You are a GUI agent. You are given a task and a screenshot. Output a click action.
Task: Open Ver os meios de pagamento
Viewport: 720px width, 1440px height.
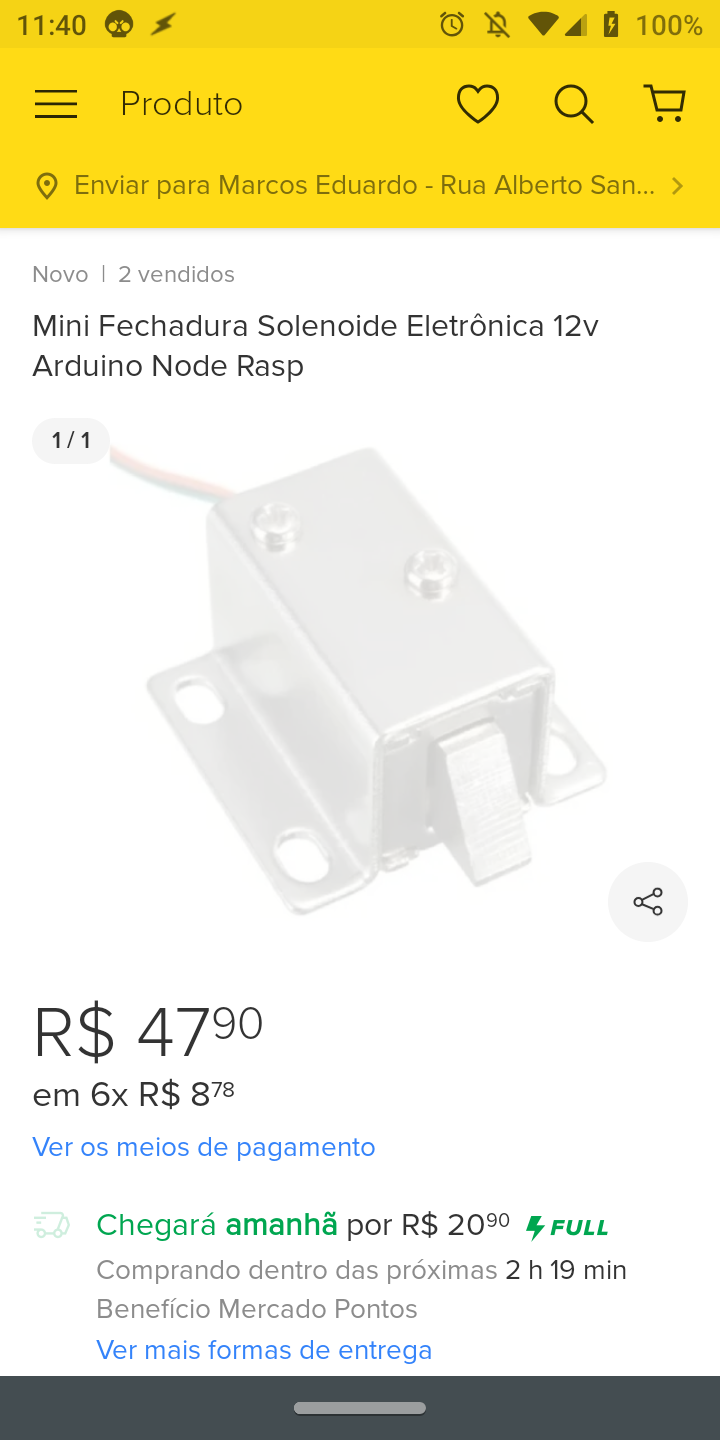pos(204,1147)
